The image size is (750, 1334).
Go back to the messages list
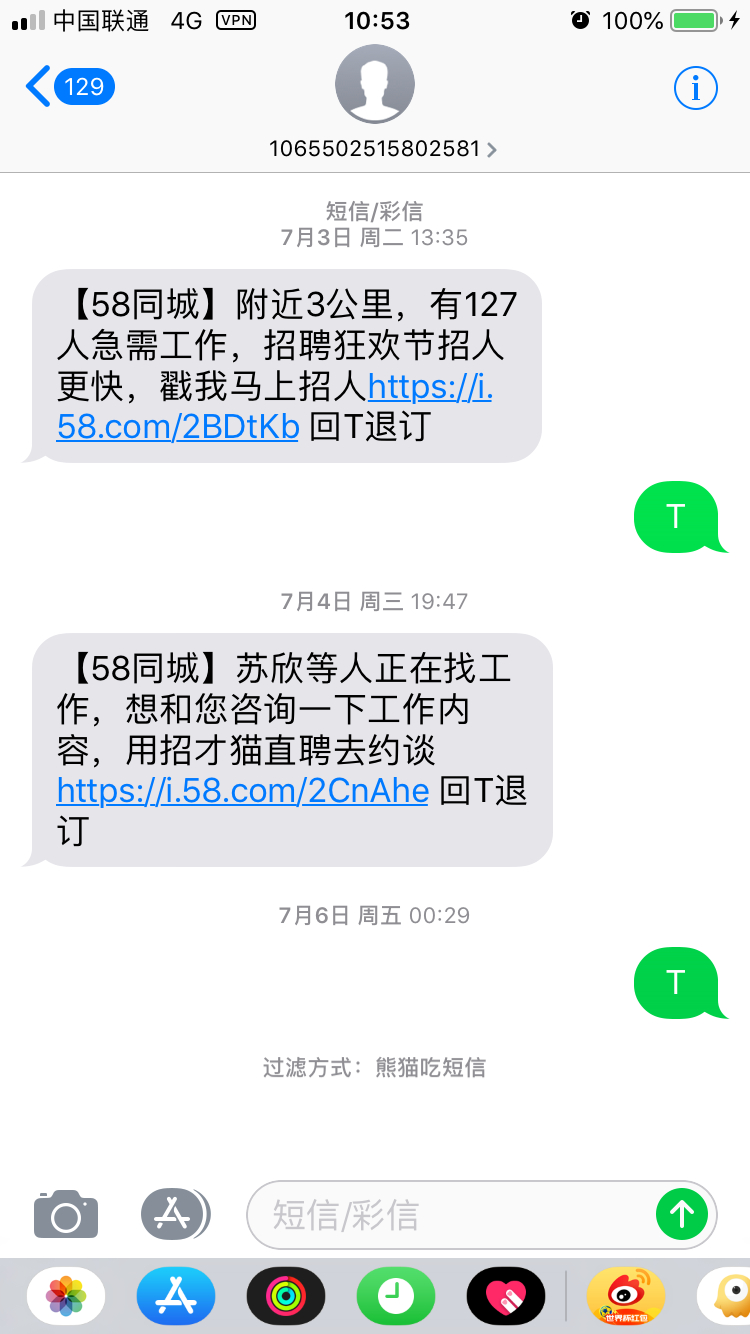[70, 87]
